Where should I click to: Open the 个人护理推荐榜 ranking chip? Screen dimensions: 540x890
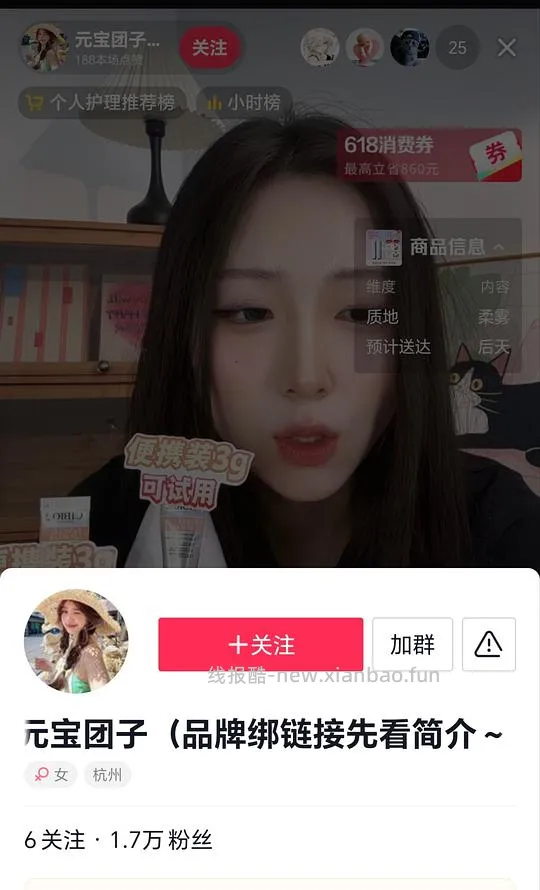click(102, 103)
